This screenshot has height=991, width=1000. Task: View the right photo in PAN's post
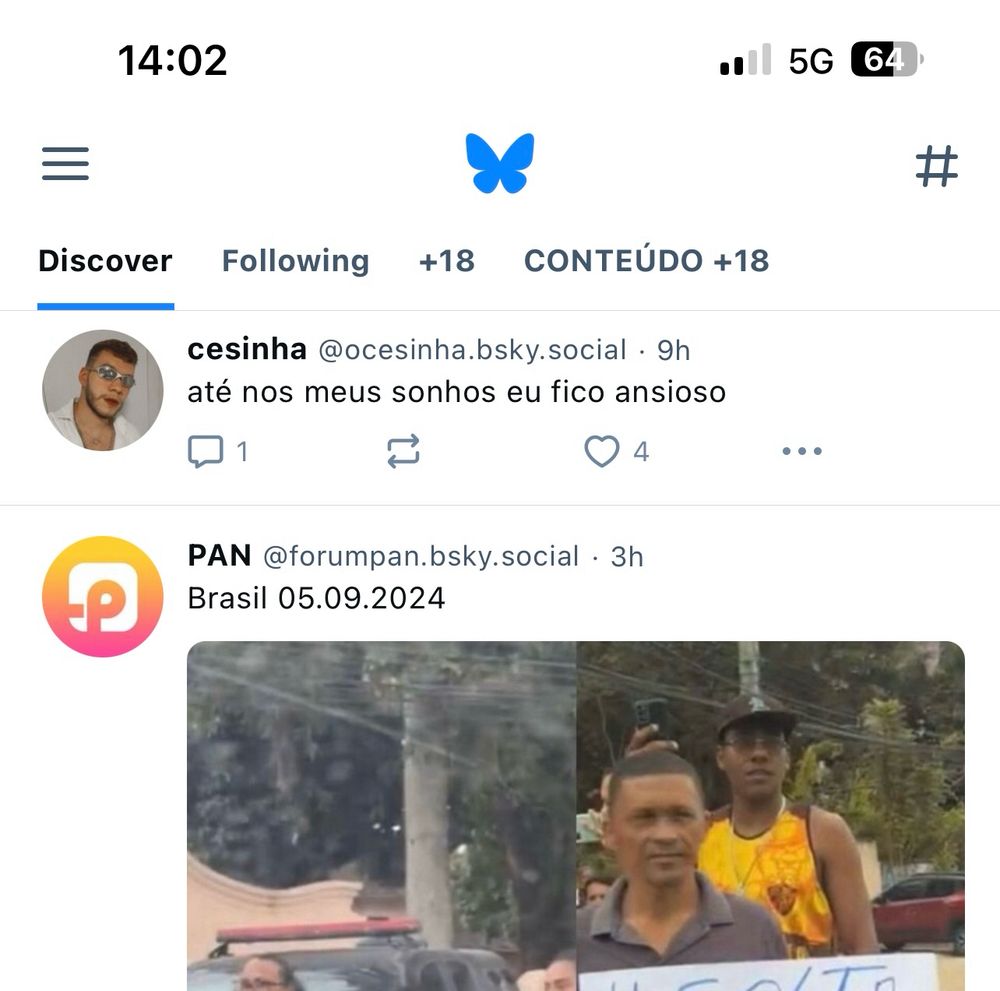771,816
